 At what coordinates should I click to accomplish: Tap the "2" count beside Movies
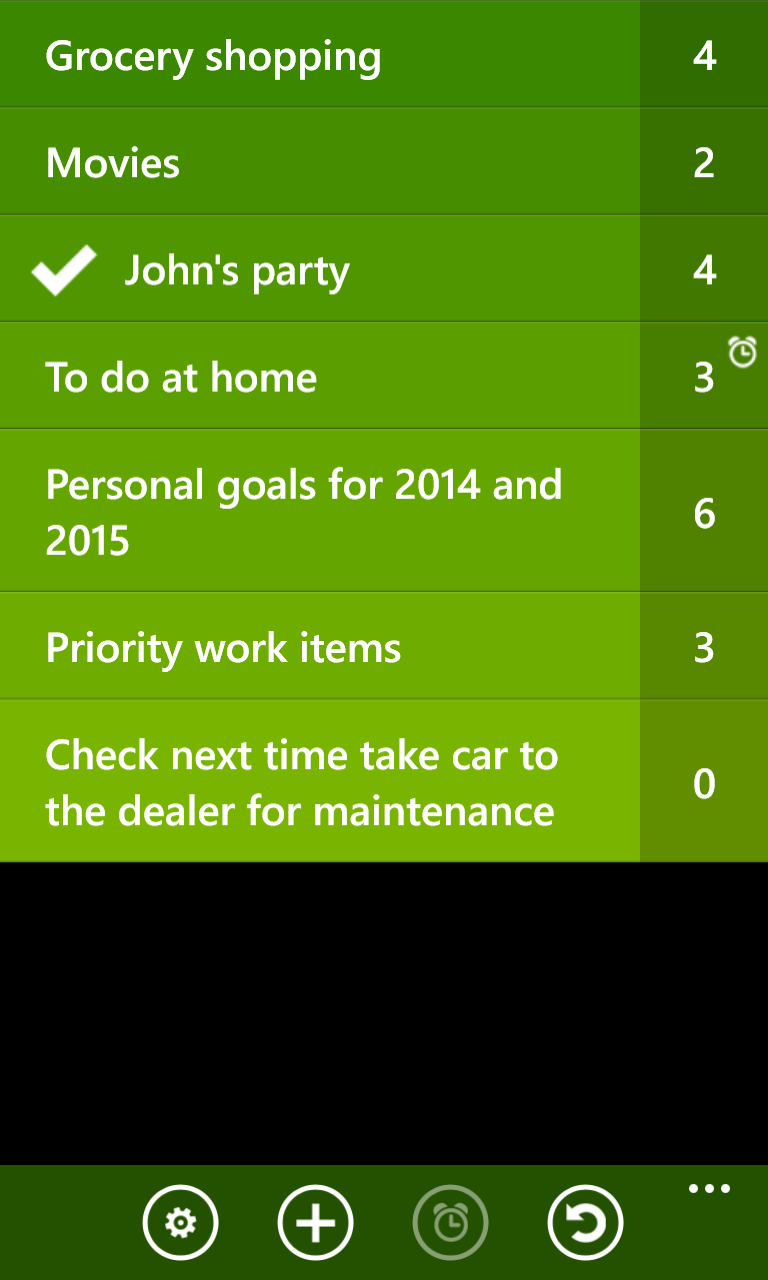coord(704,162)
